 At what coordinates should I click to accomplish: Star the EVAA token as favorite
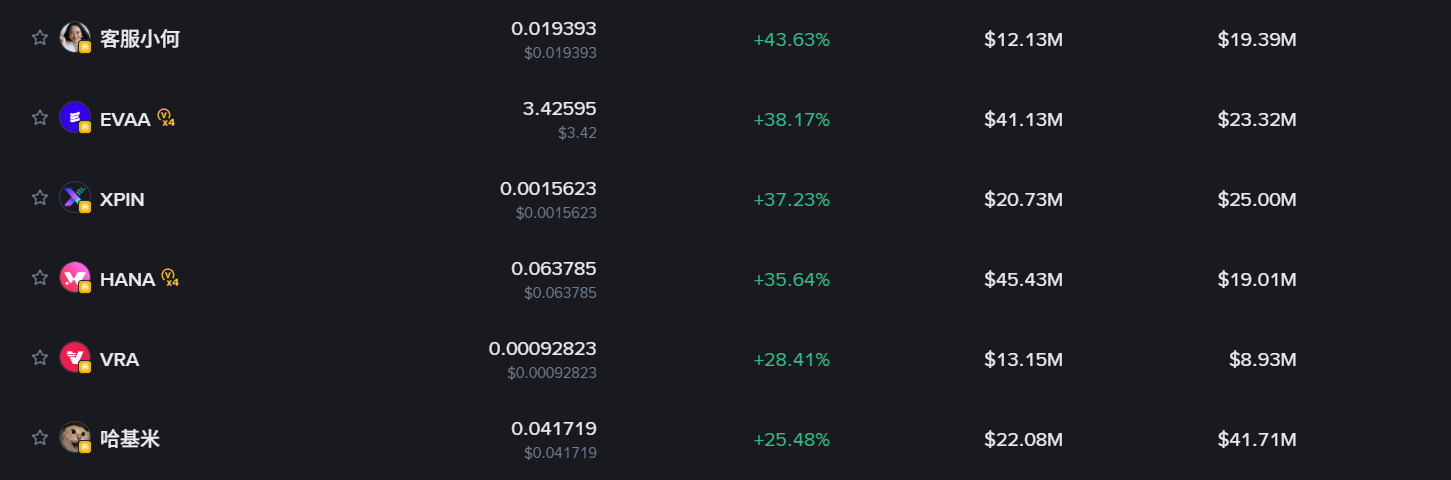point(40,118)
